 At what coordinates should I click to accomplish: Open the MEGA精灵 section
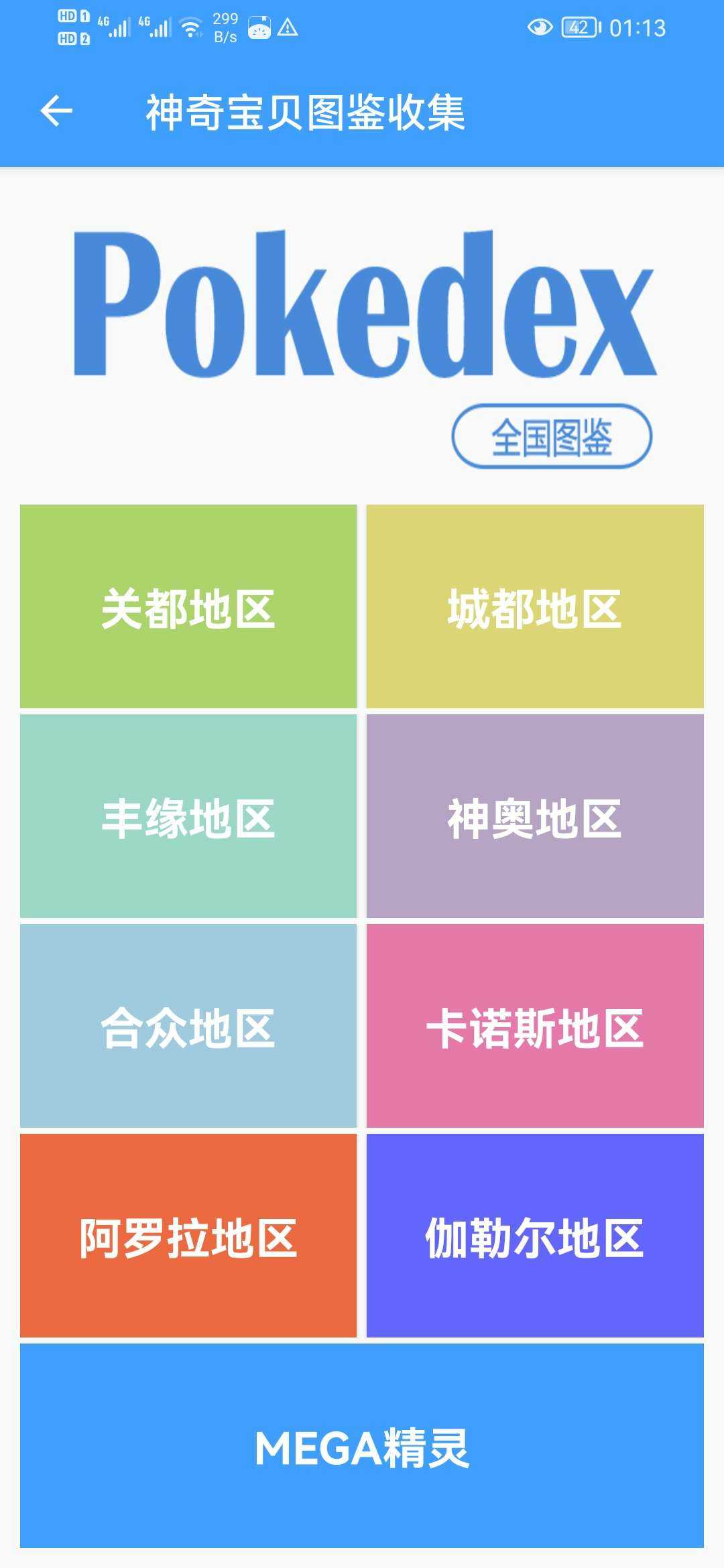pos(362,1445)
